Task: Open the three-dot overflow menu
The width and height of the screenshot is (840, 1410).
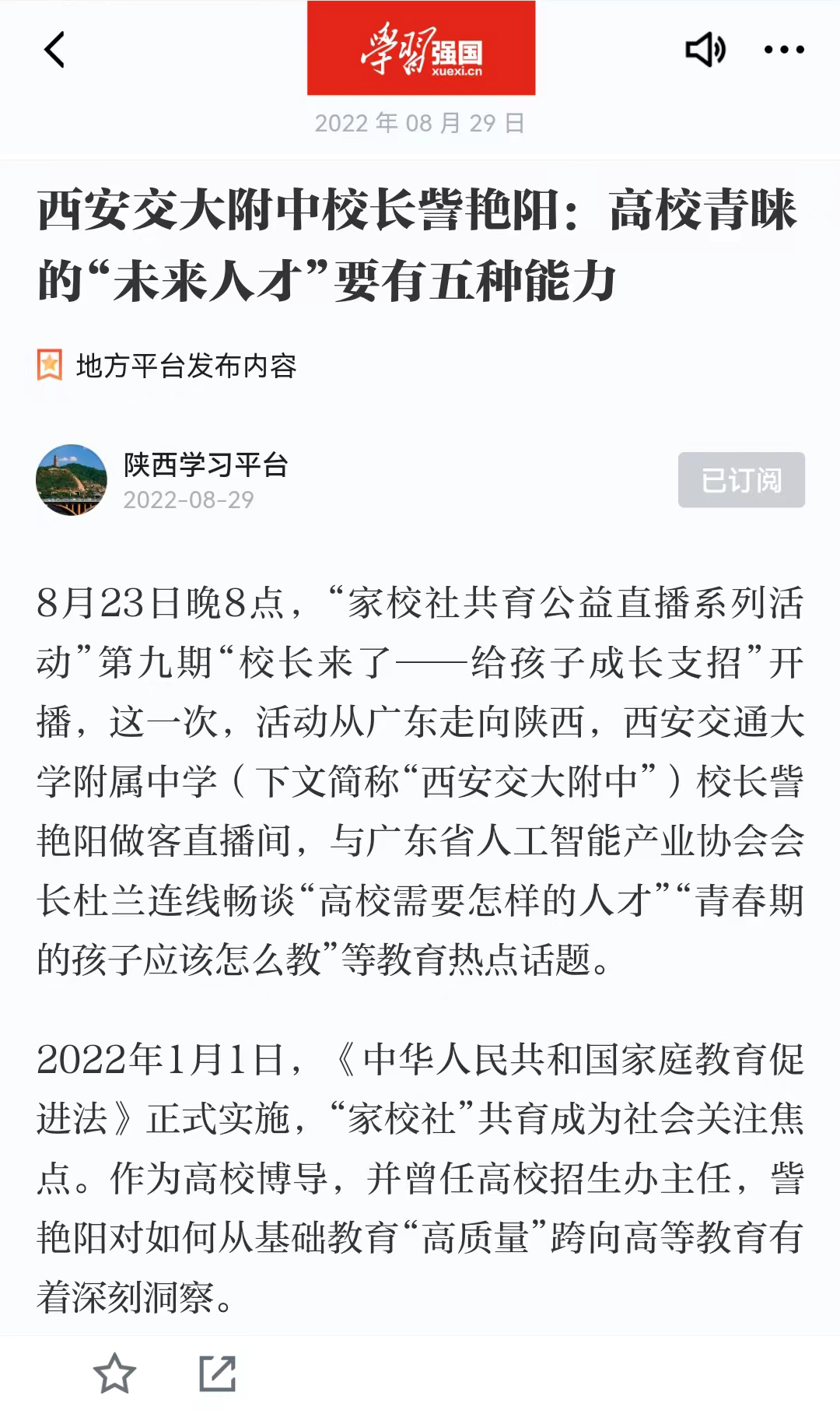Action: tap(783, 50)
